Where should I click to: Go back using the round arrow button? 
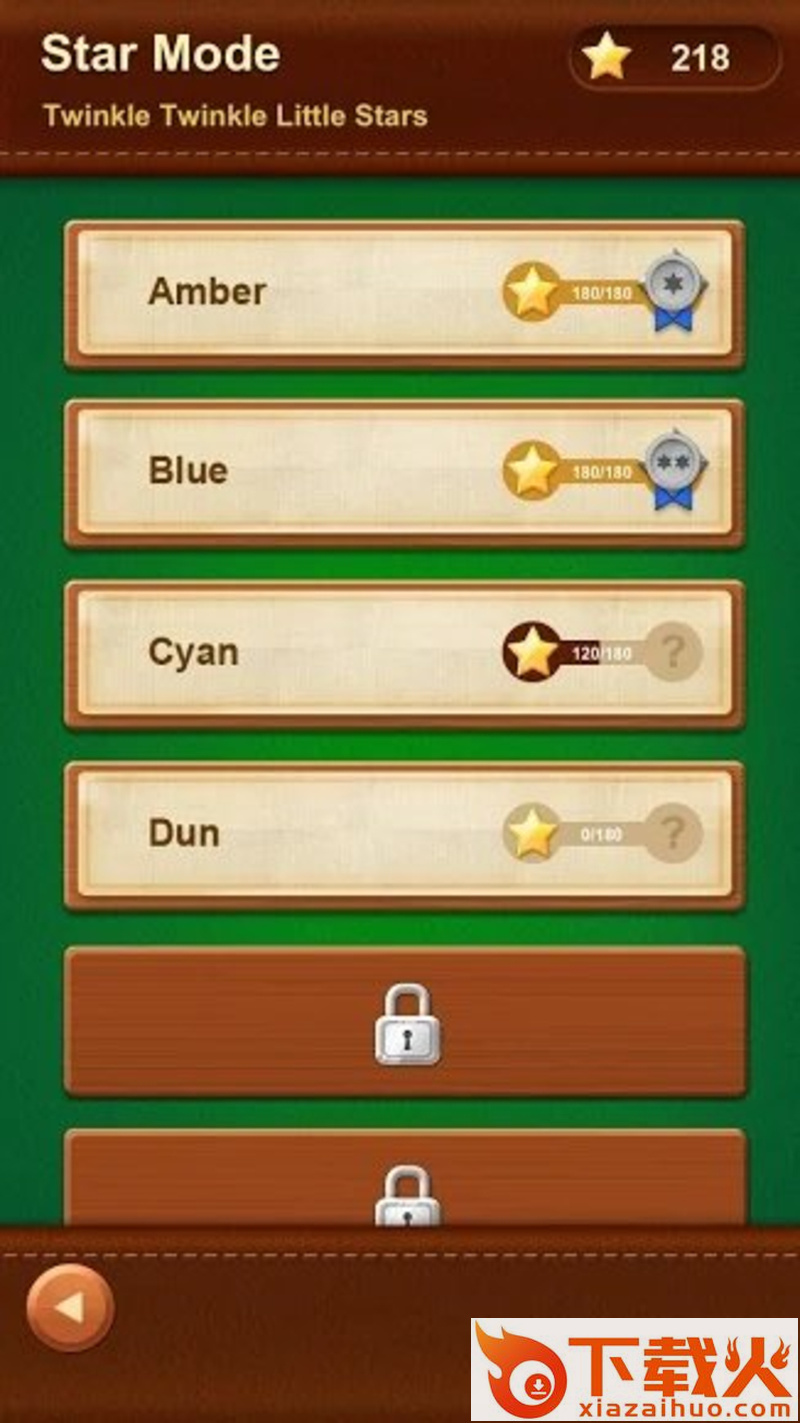tap(69, 1308)
